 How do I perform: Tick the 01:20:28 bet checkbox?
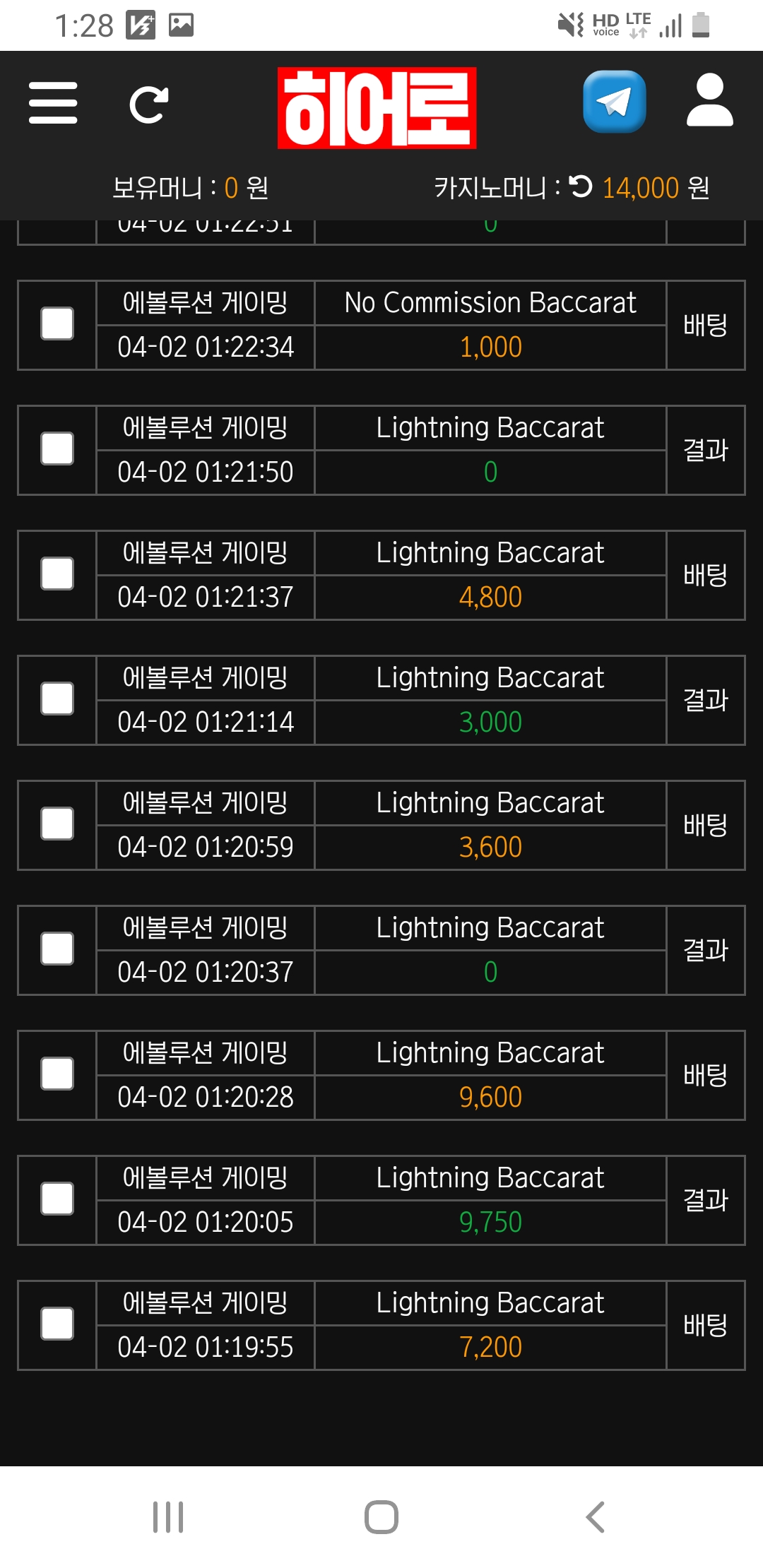[57, 1074]
